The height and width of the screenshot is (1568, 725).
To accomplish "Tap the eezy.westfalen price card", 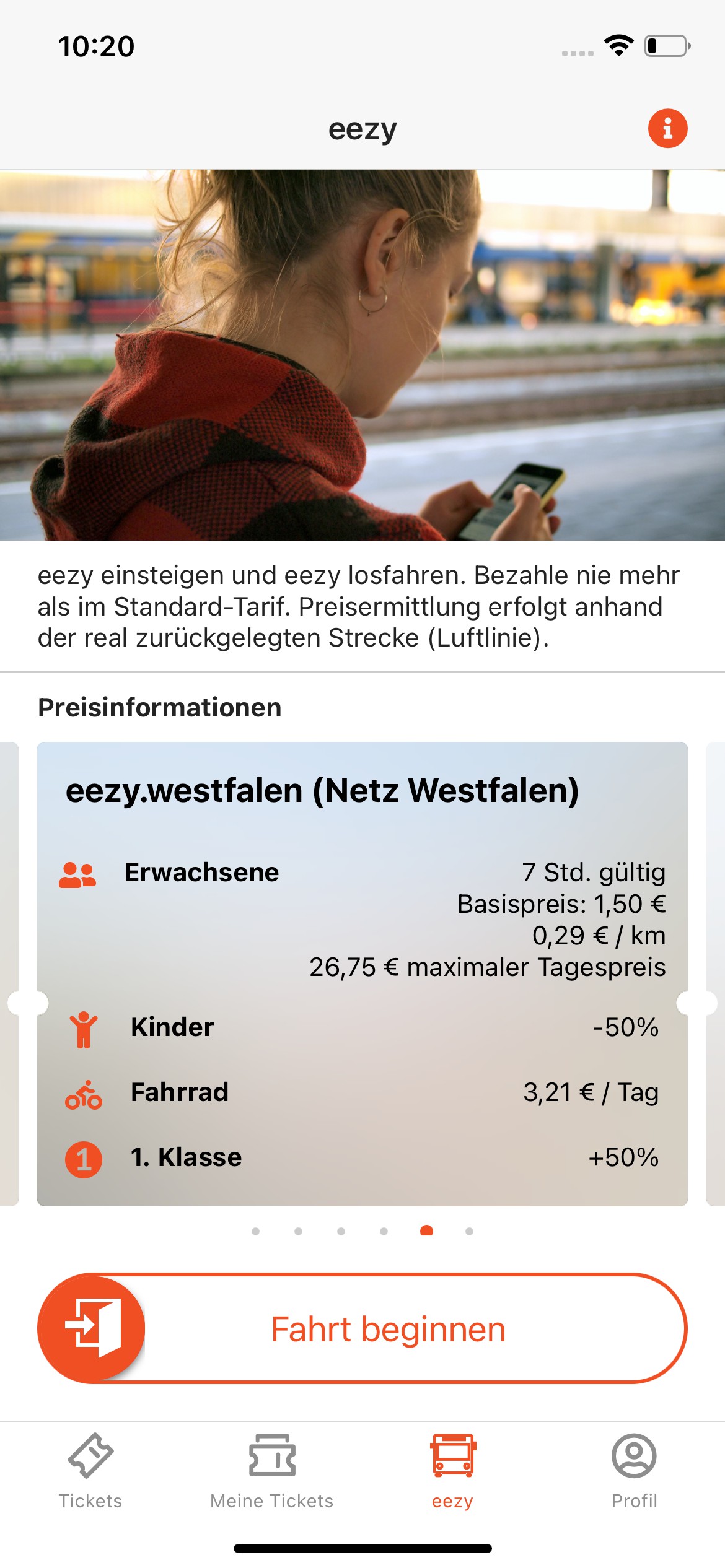I will [362, 973].
